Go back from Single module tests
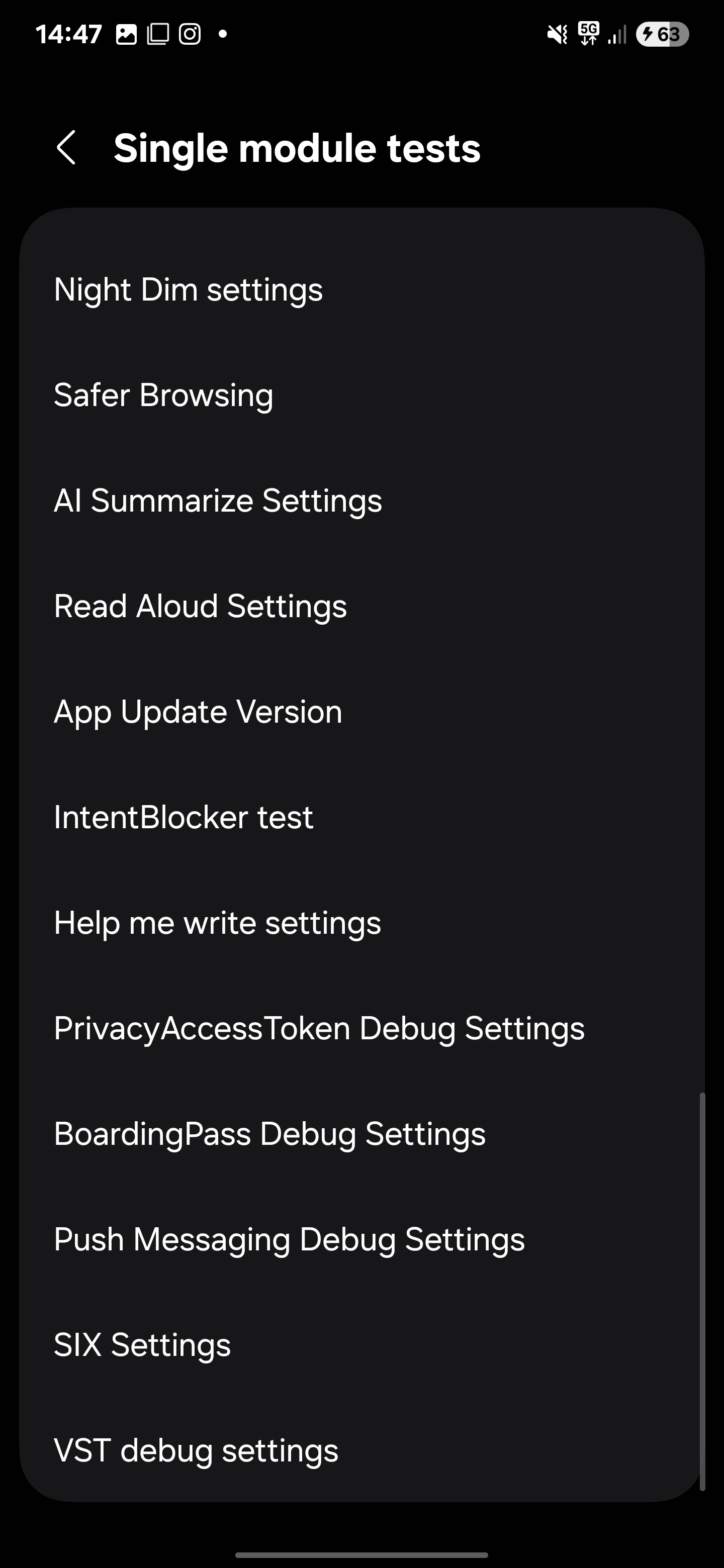 pos(66,147)
